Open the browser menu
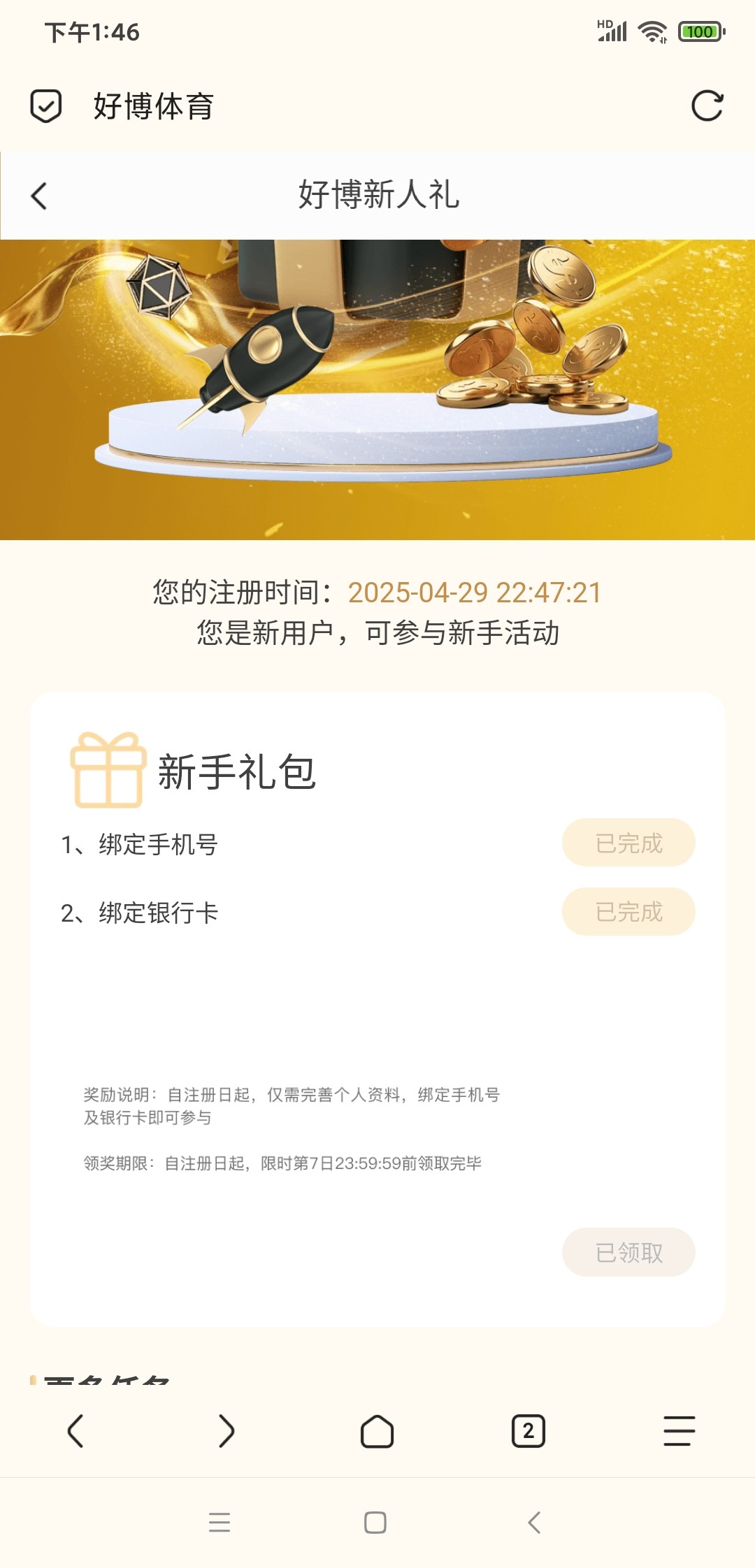 (x=679, y=1431)
